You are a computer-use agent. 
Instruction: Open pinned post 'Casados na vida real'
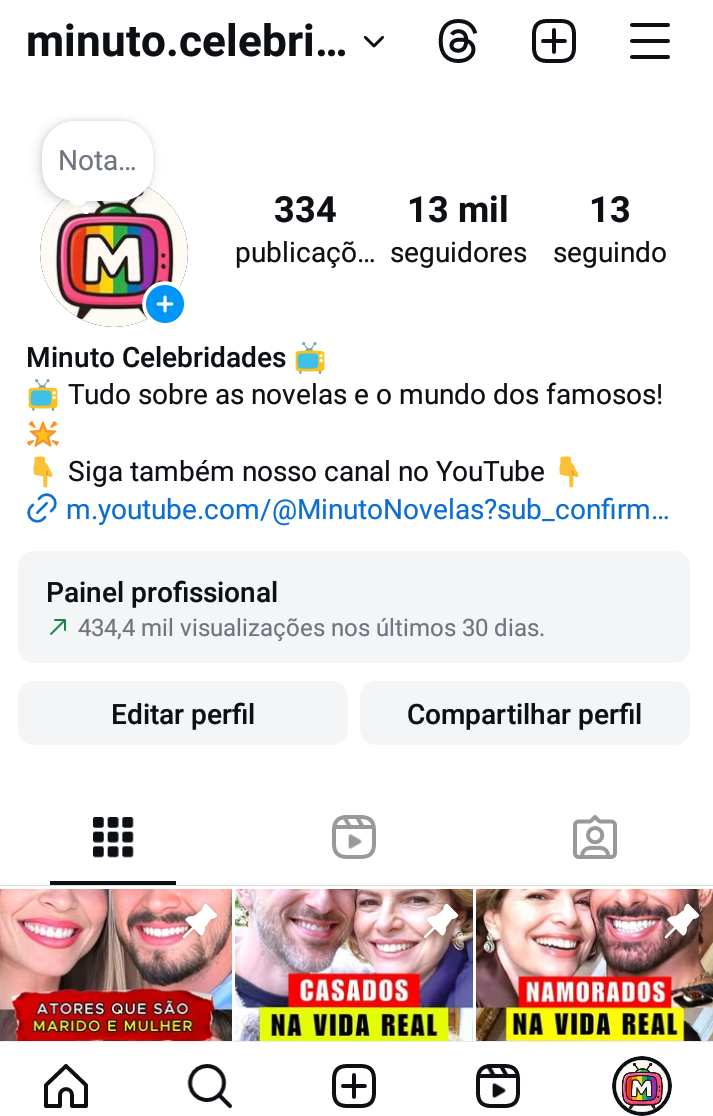354,965
